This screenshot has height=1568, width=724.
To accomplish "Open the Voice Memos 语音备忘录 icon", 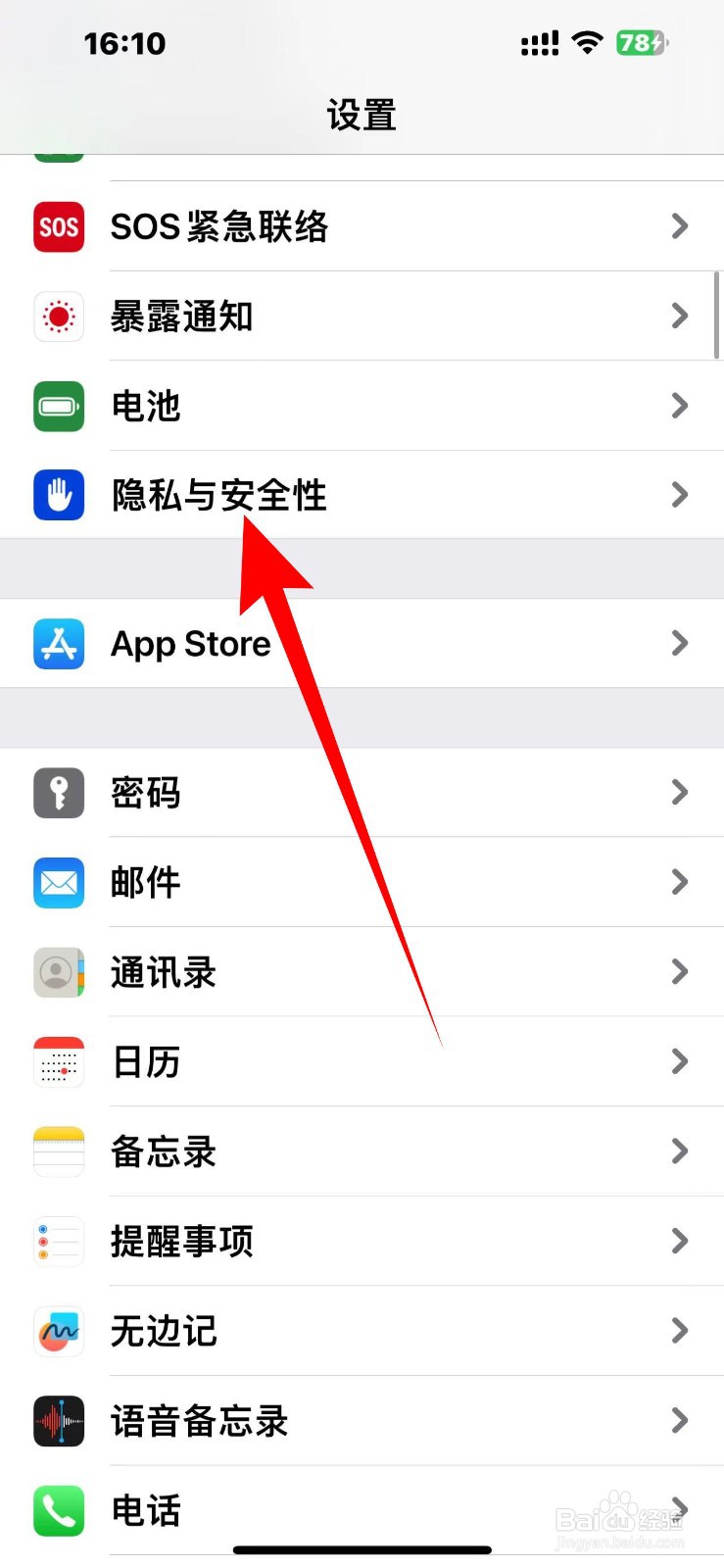I will click(58, 1421).
